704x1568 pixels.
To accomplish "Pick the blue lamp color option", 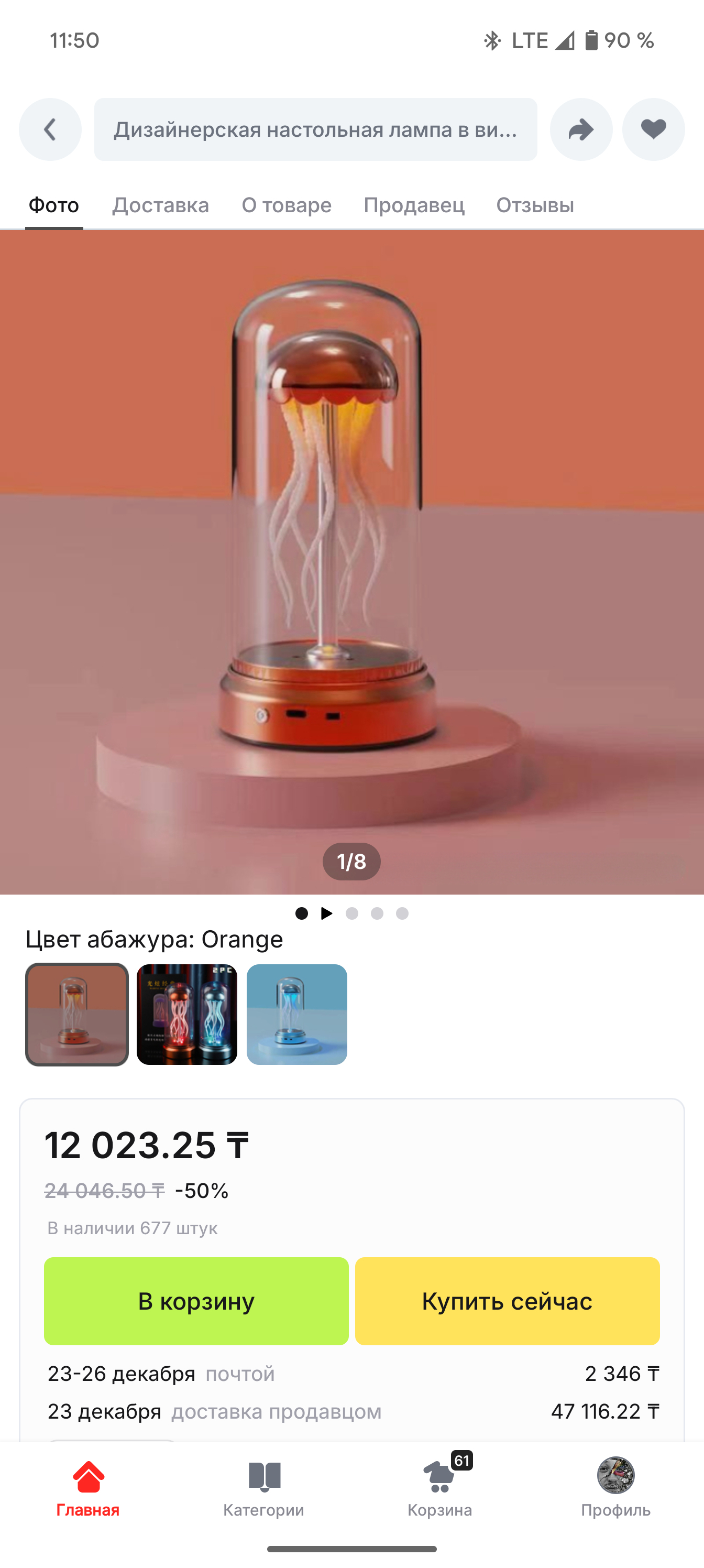I will coord(296,1014).
